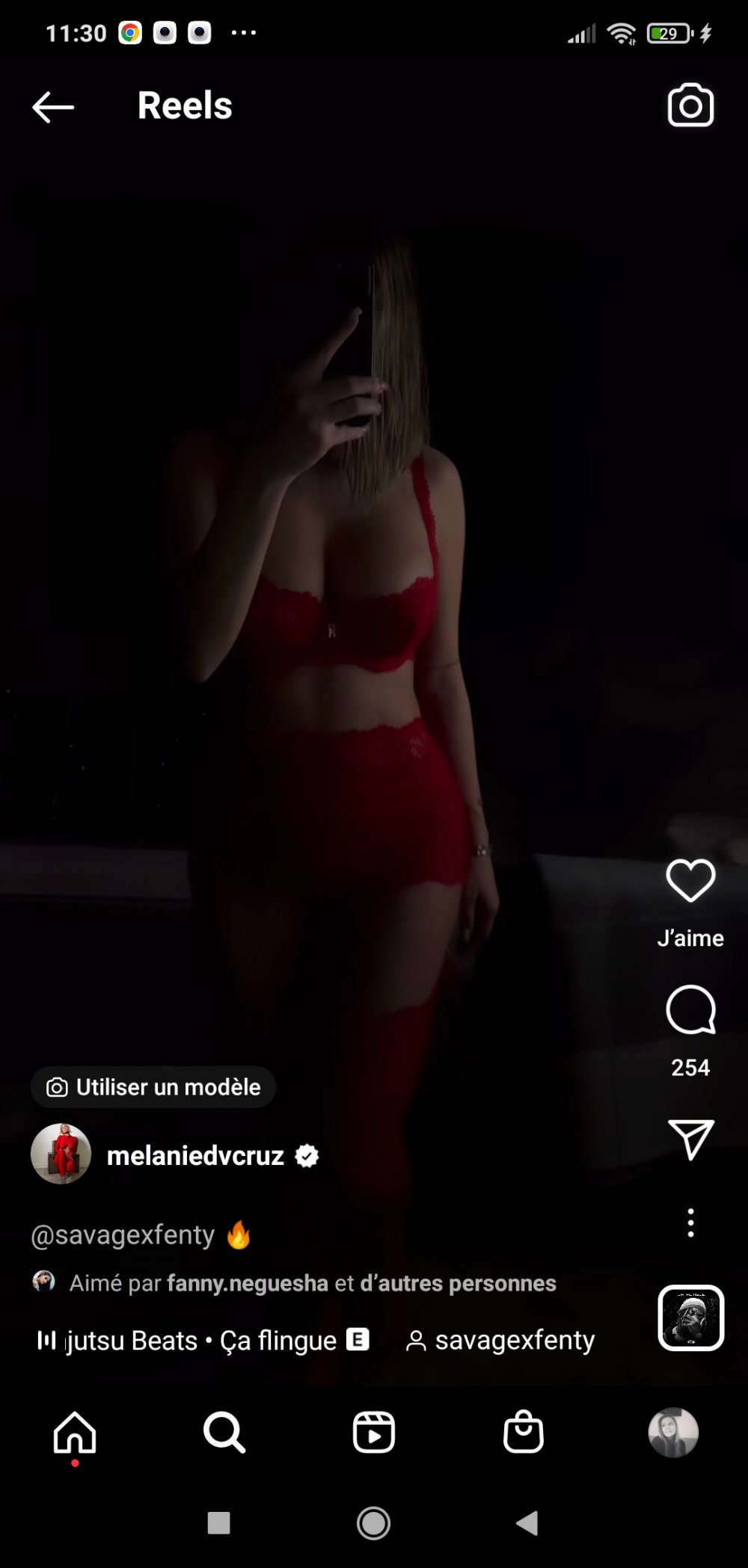Open my profile tab avatar
This screenshot has width=748, height=1568.
(672, 1433)
